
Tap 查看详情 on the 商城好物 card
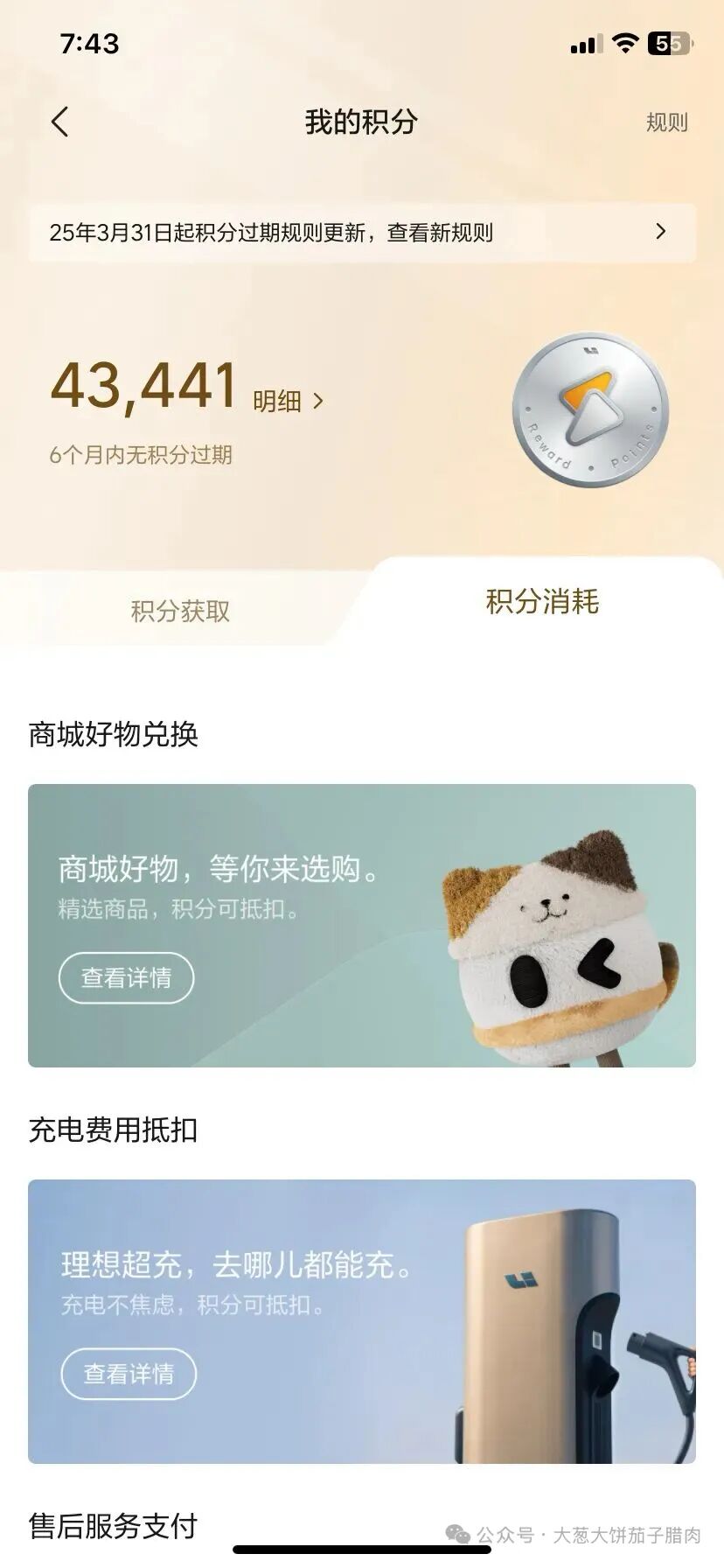pyautogui.click(x=126, y=977)
